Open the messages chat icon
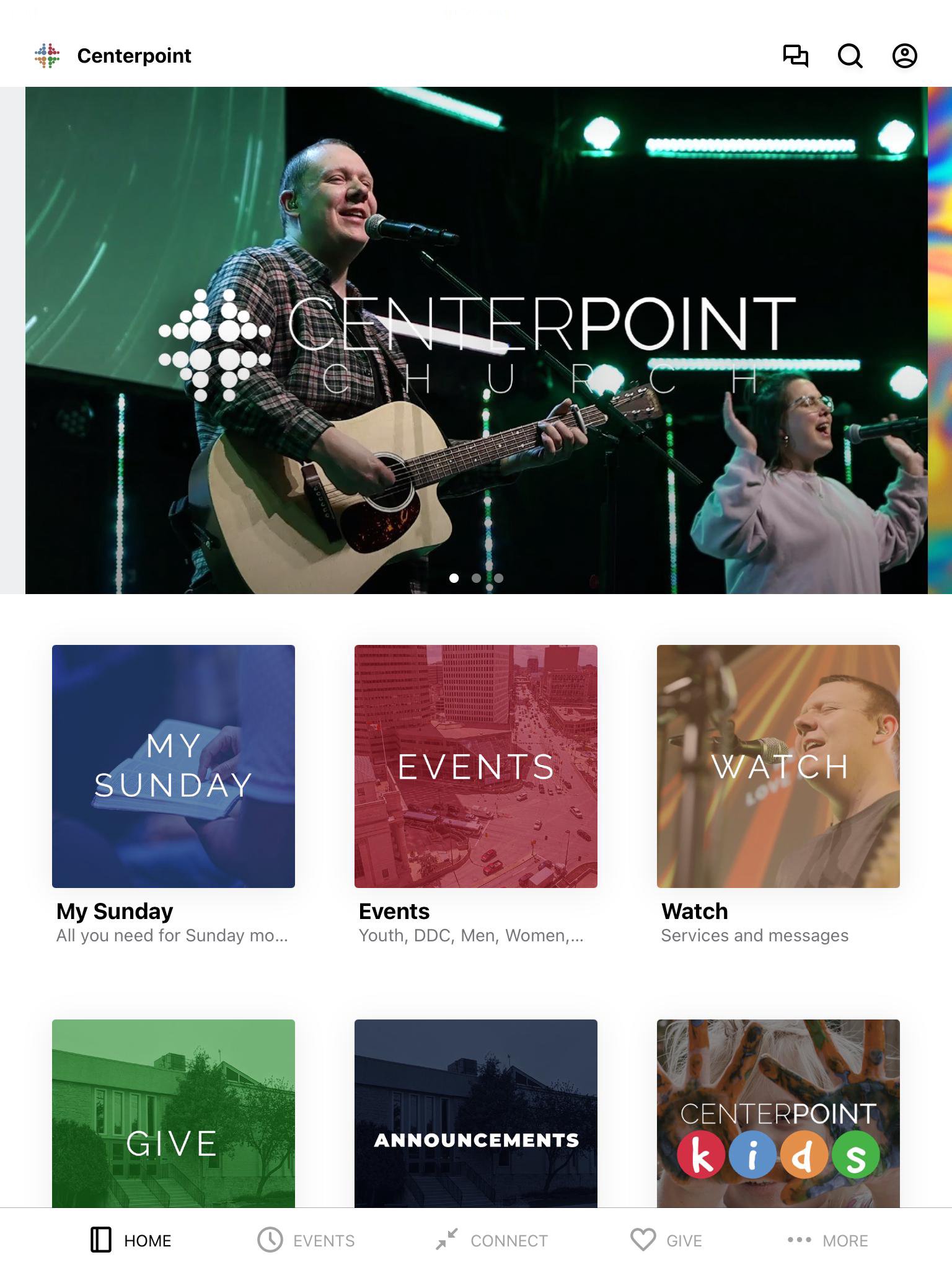This screenshot has height=1270, width=952. click(x=795, y=56)
